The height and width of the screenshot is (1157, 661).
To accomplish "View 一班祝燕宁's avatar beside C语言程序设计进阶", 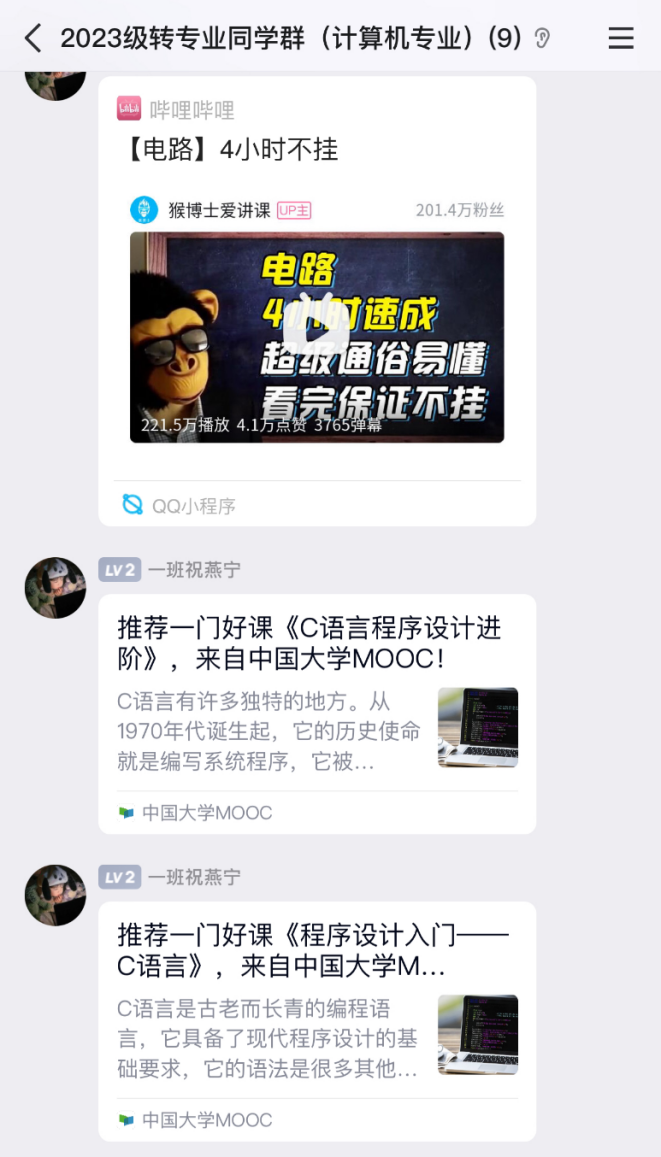I will click(x=55, y=588).
